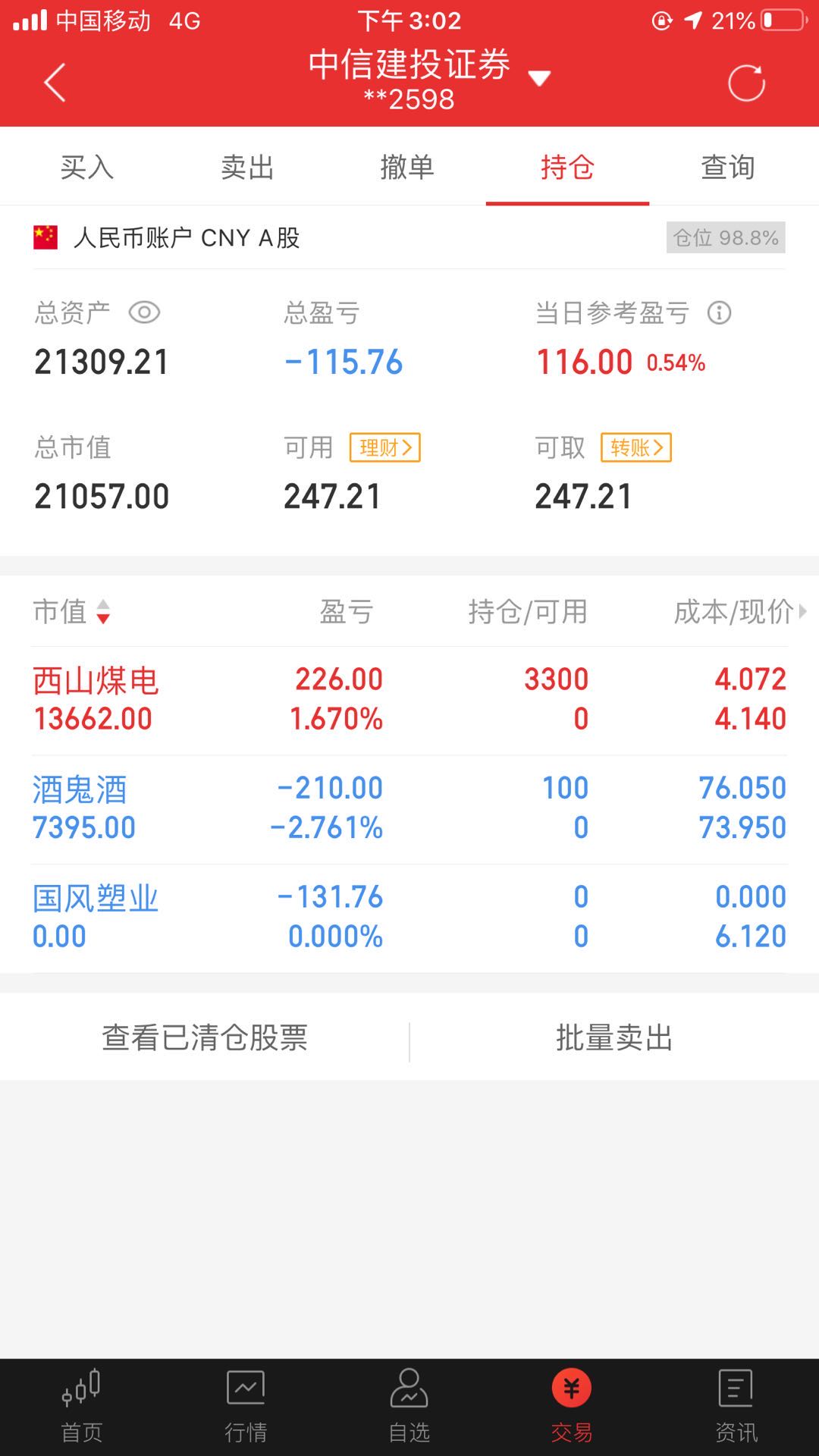Expand the 转账 chevron next to 可取
Viewport: 819px width, 1456px height.
[x=635, y=447]
